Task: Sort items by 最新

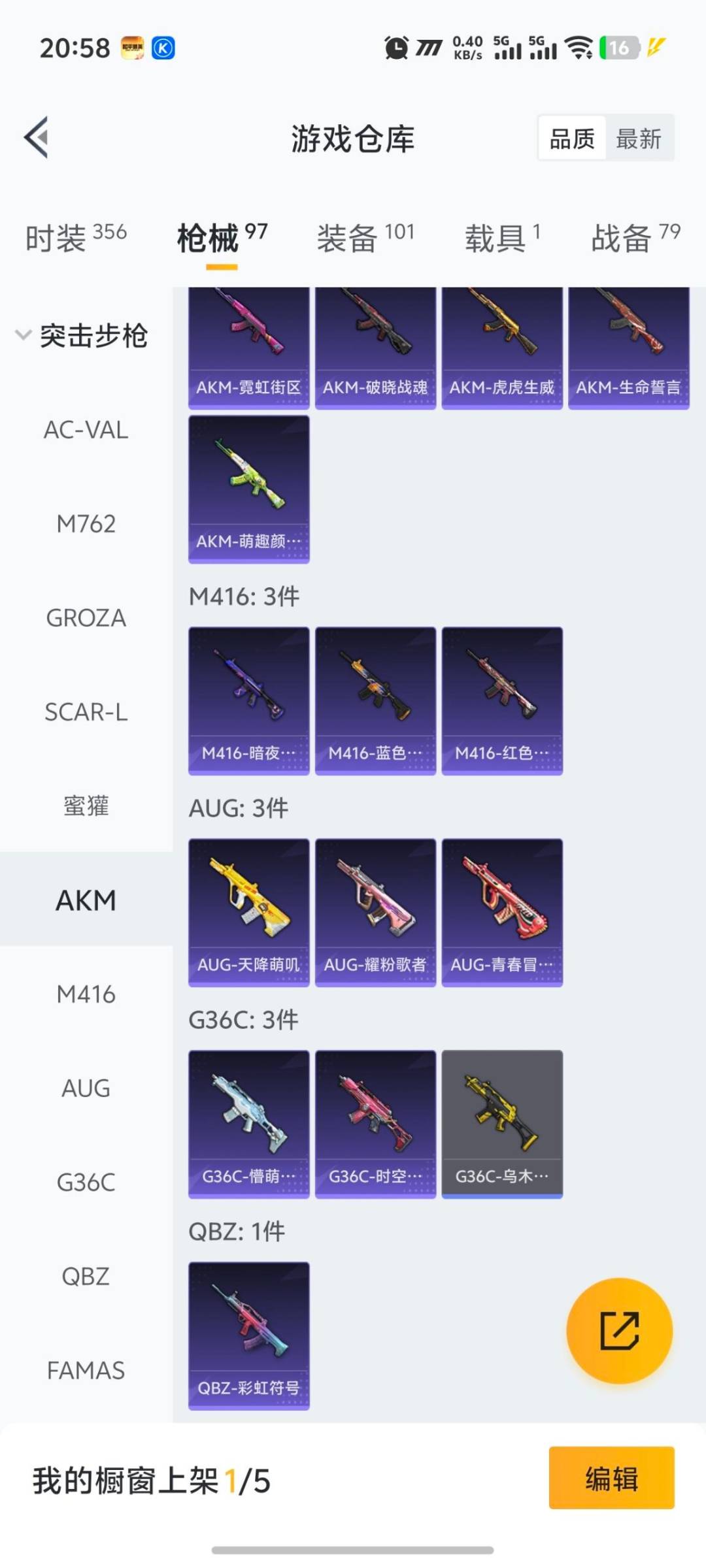Action: pyautogui.click(x=639, y=139)
